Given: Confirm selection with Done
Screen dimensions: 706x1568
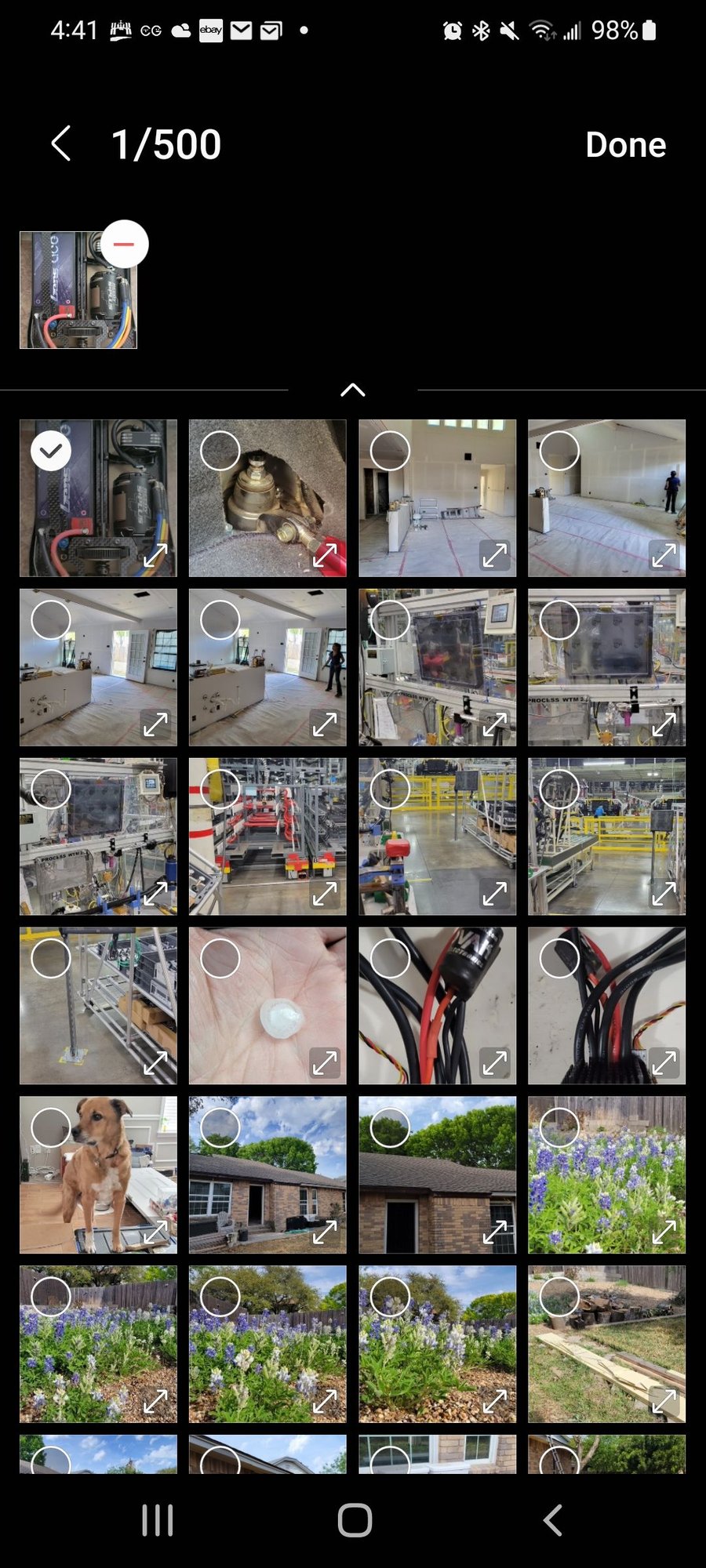Looking at the screenshot, I should click(625, 145).
